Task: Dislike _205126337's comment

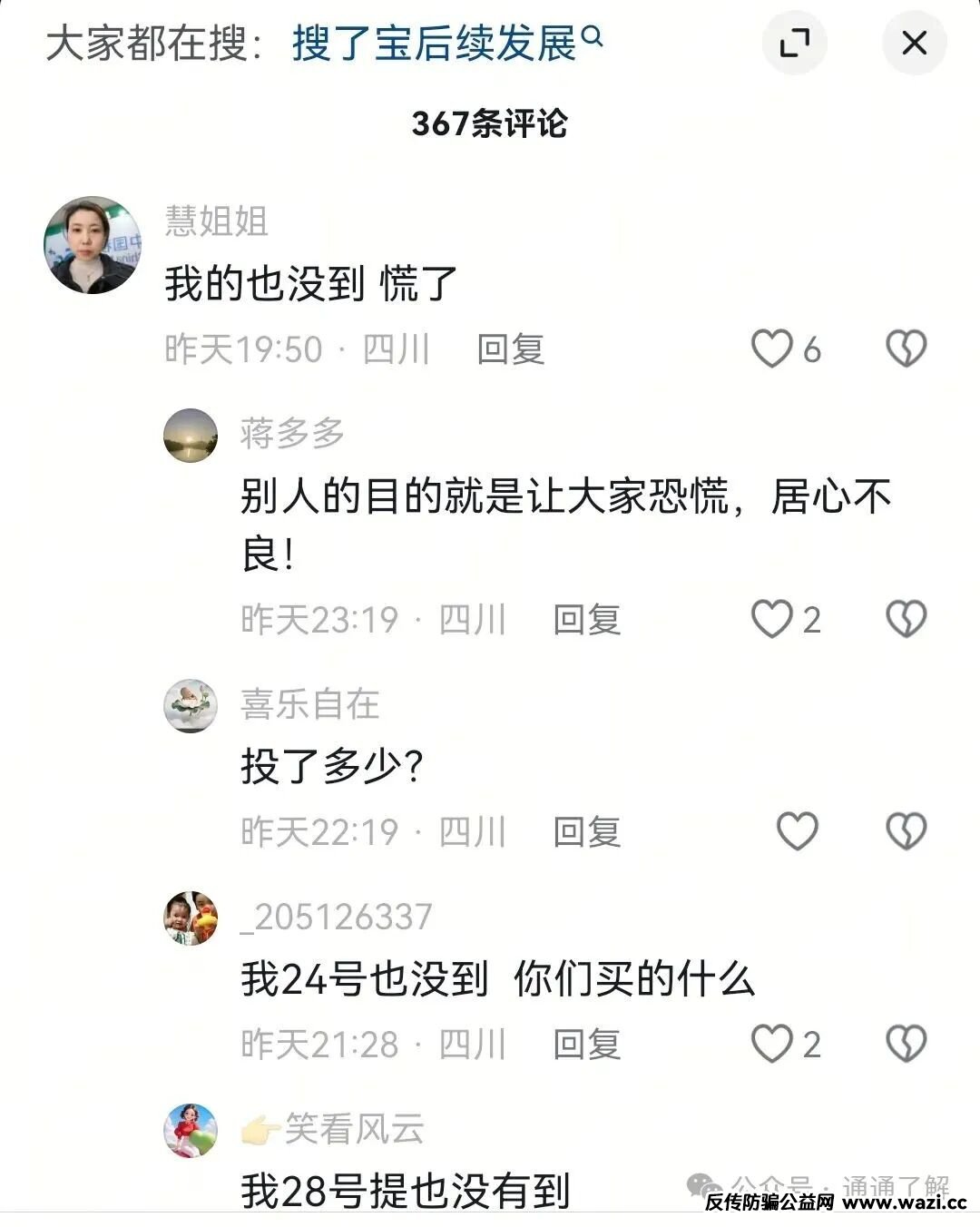Action: (x=906, y=1045)
